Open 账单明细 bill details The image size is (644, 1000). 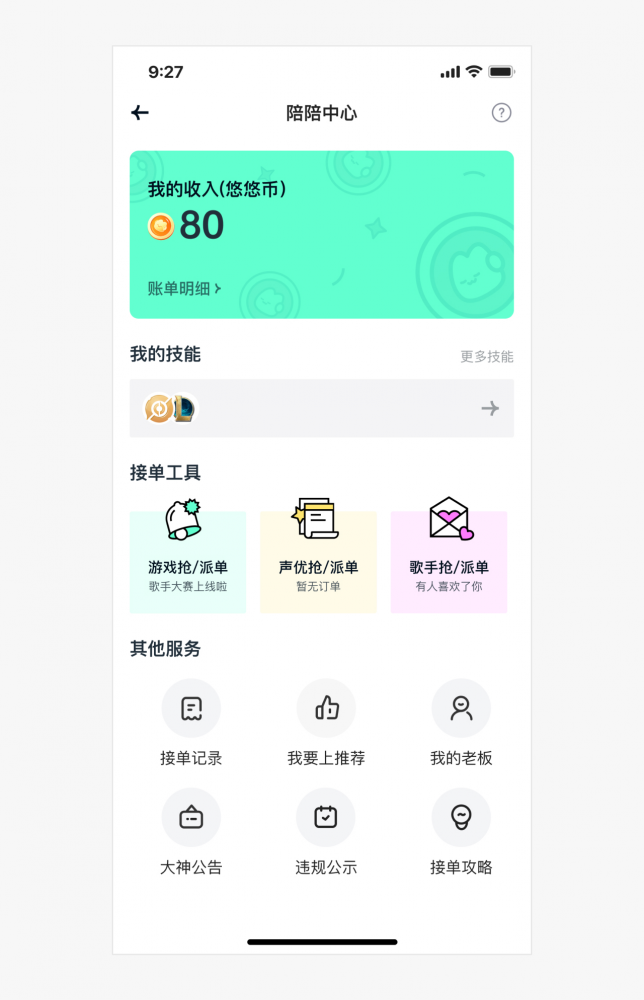(184, 288)
